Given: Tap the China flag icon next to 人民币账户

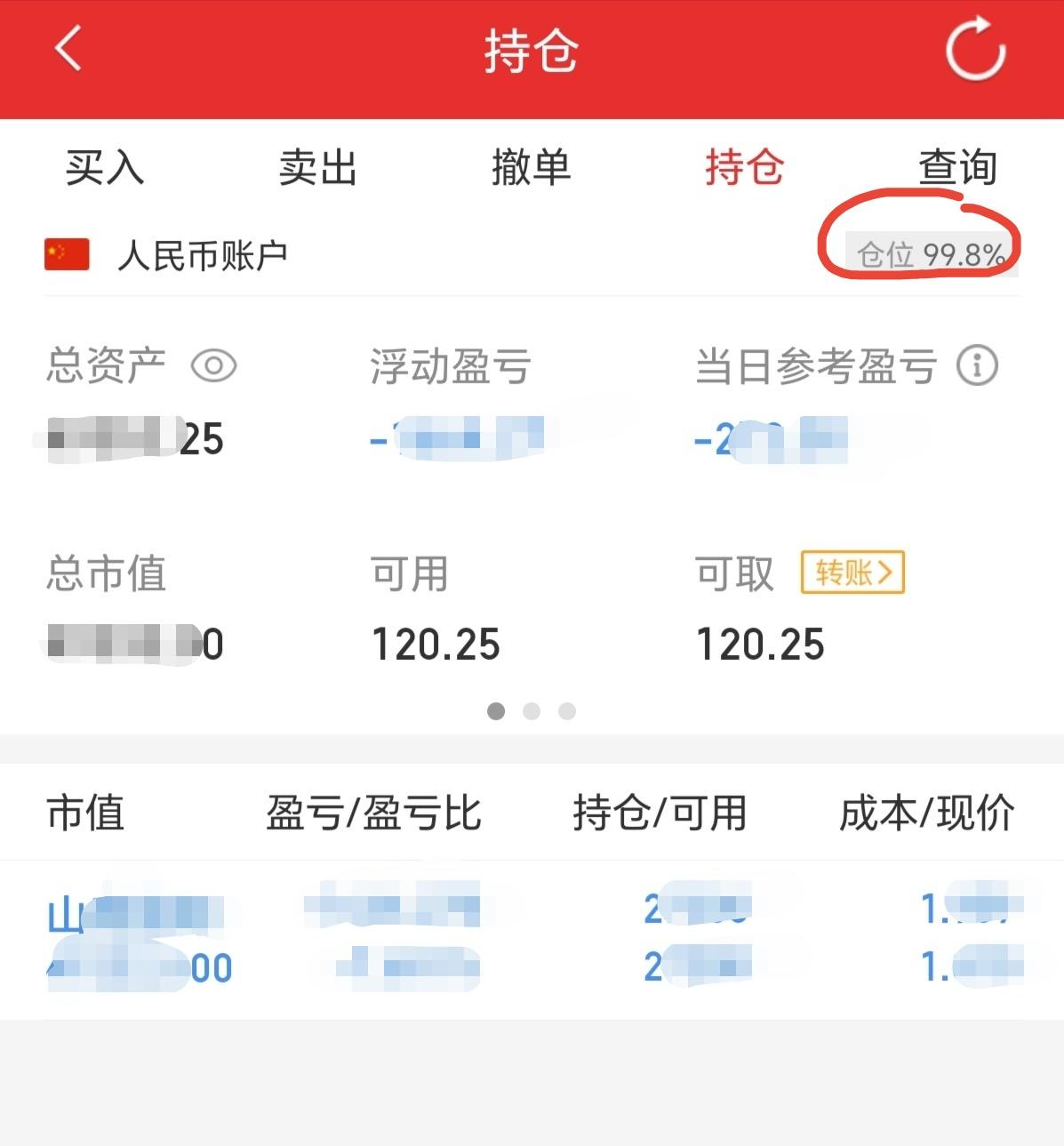Looking at the screenshot, I should (x=67, y=254).
